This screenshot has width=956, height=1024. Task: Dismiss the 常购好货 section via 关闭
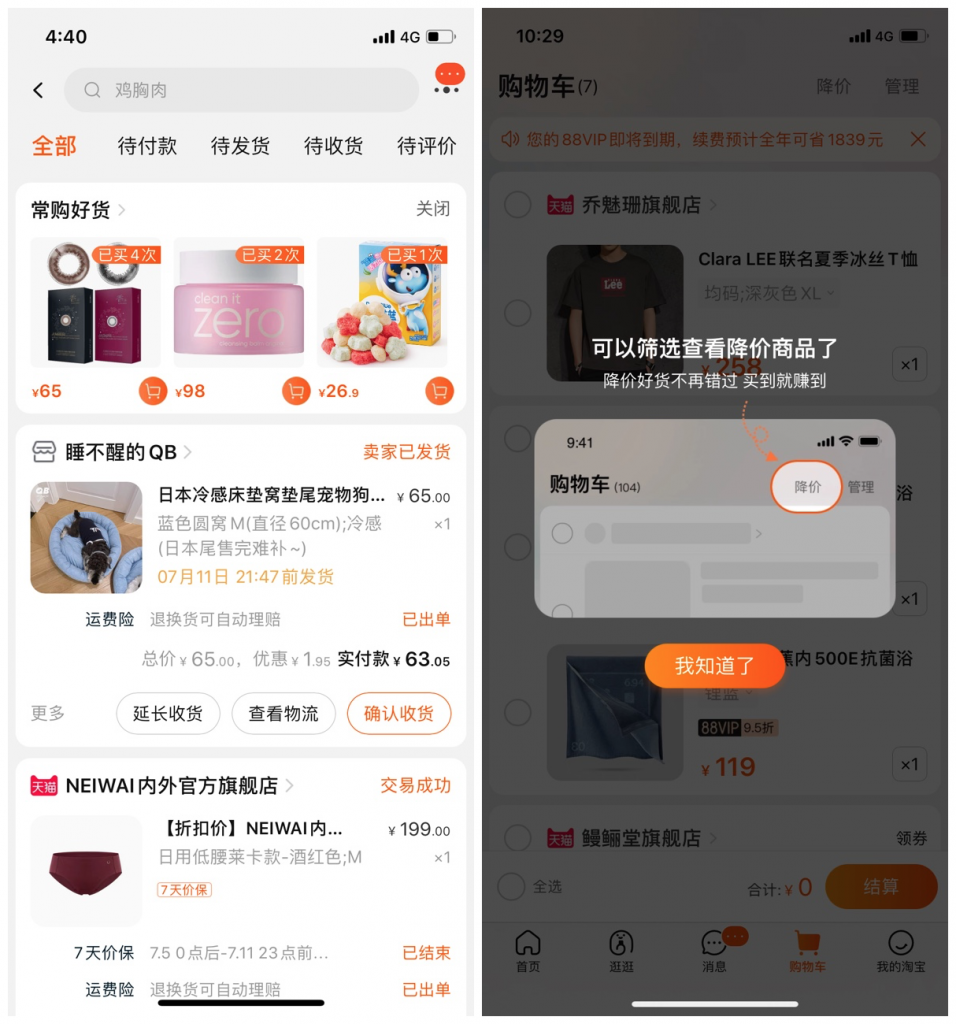pyautogui.click(x=433, y=209)
